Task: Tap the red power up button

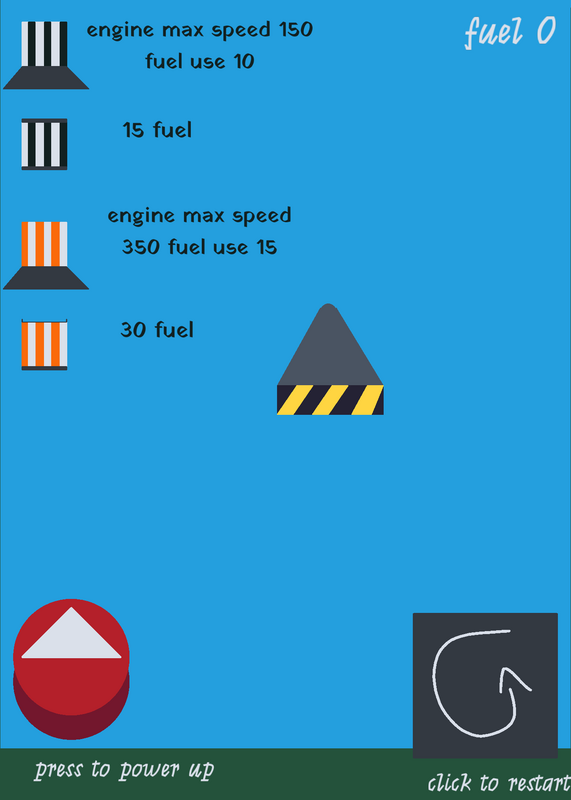Action: pyautogui.click(x=71, y=669)
